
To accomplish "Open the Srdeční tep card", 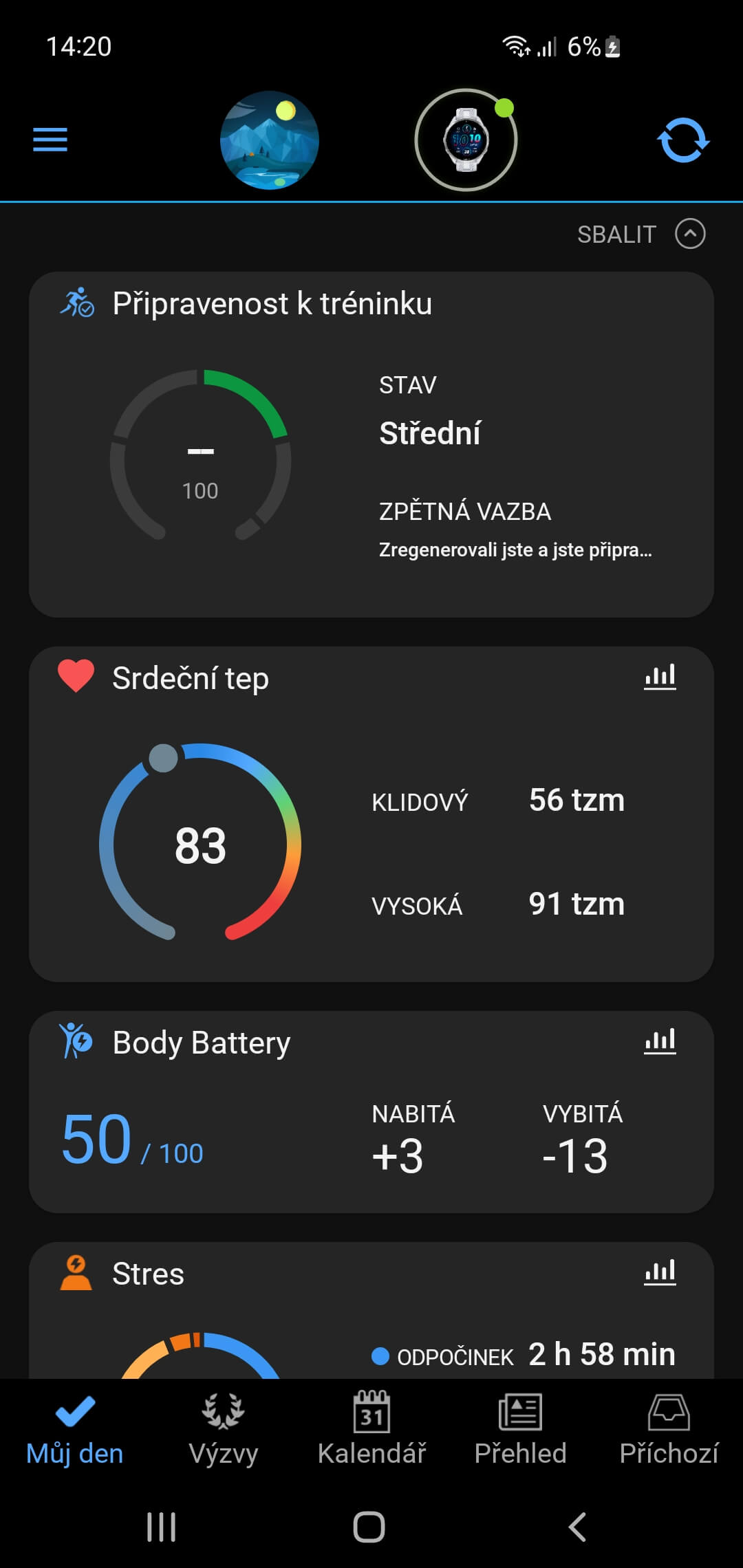I will pos(371,814).
